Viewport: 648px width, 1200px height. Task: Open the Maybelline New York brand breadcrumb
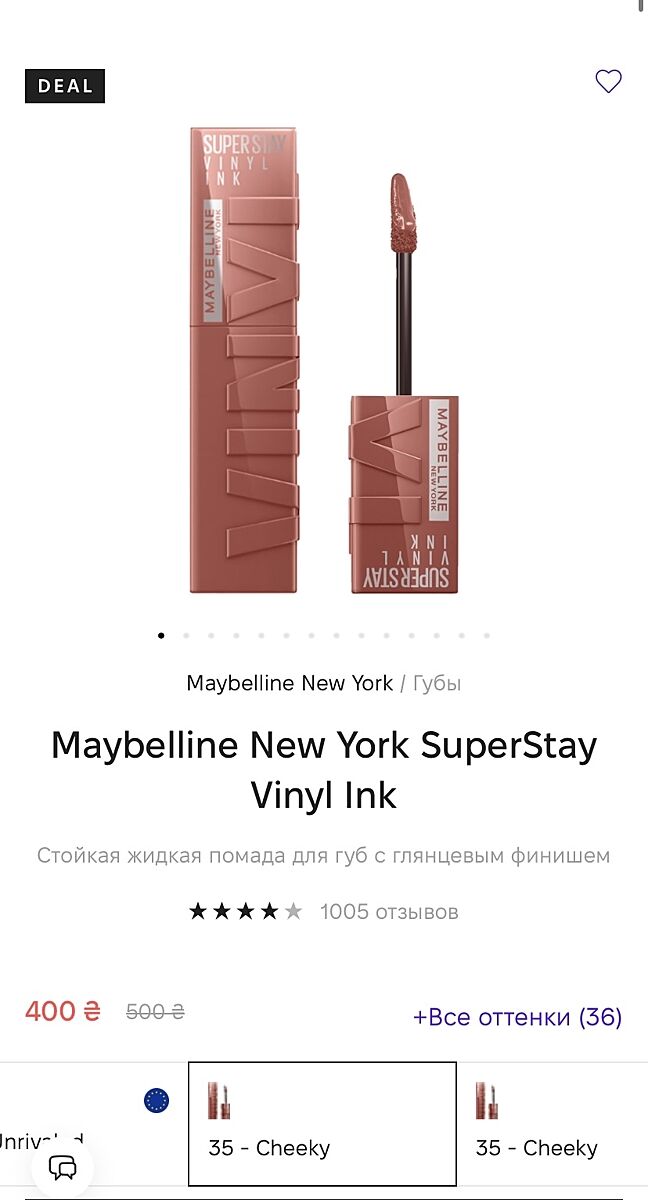289,684
